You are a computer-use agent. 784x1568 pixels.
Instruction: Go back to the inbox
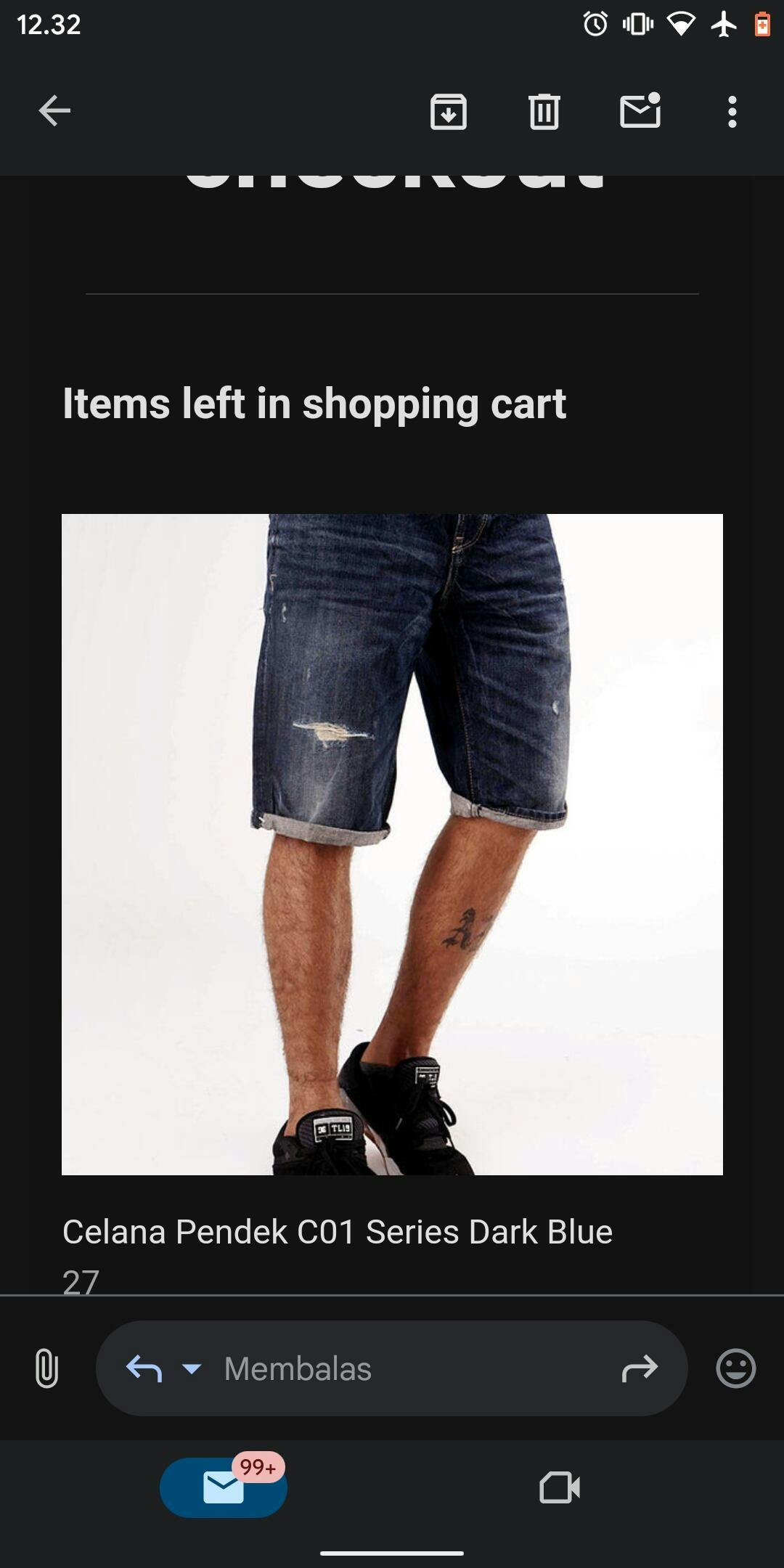point(54,111)
